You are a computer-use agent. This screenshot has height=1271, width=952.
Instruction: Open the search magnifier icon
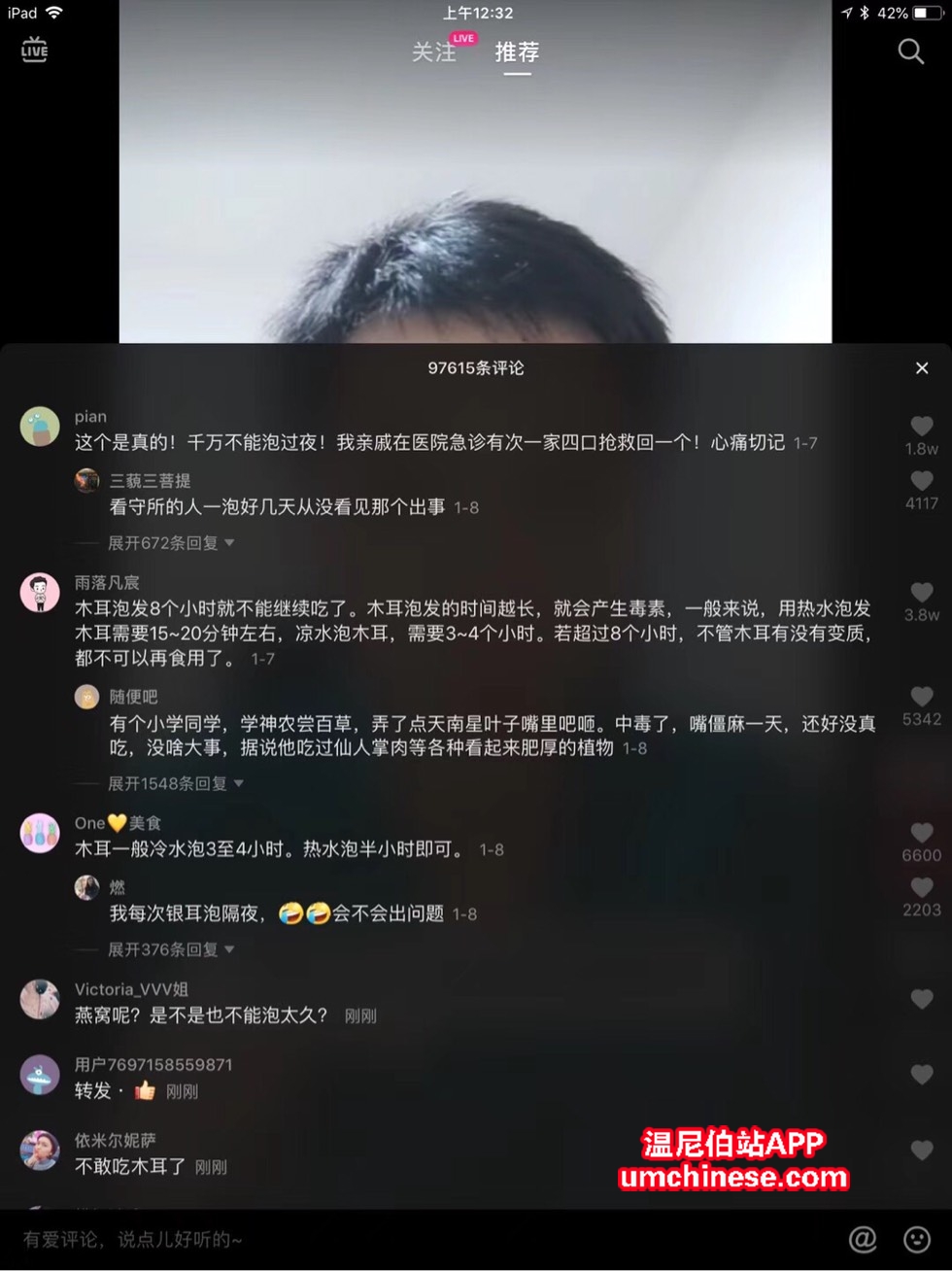tap(910, 52)
